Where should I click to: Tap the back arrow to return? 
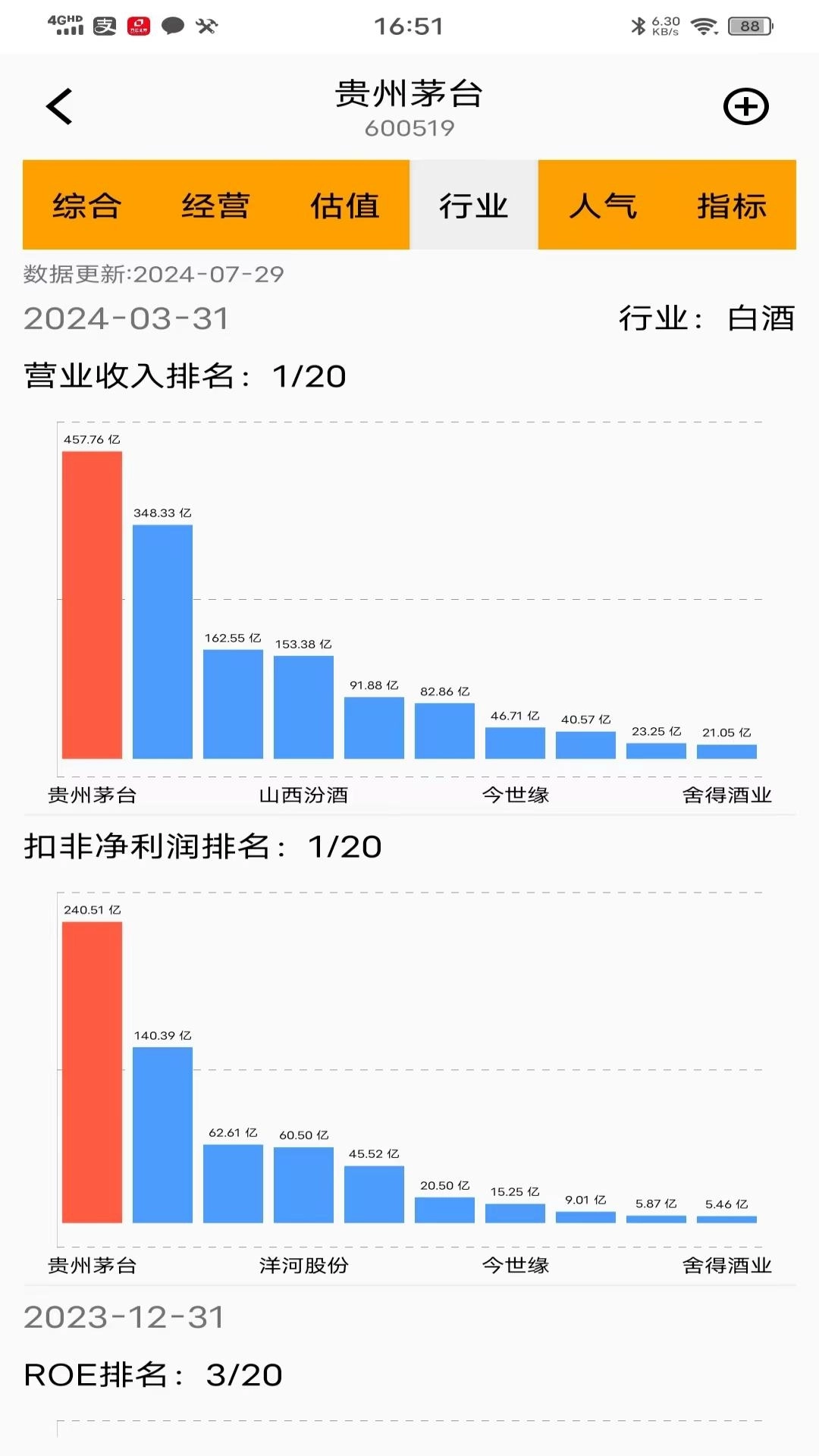coord(59,105)
